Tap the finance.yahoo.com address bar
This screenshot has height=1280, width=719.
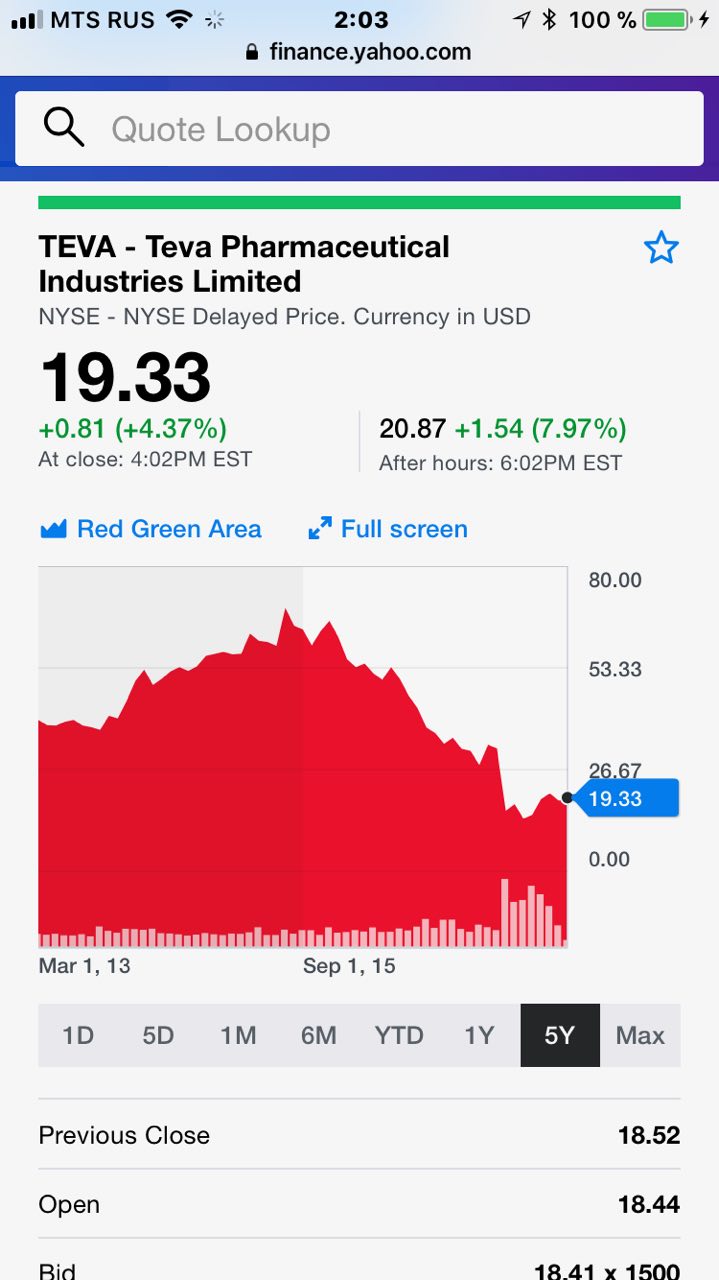point(359,52)
